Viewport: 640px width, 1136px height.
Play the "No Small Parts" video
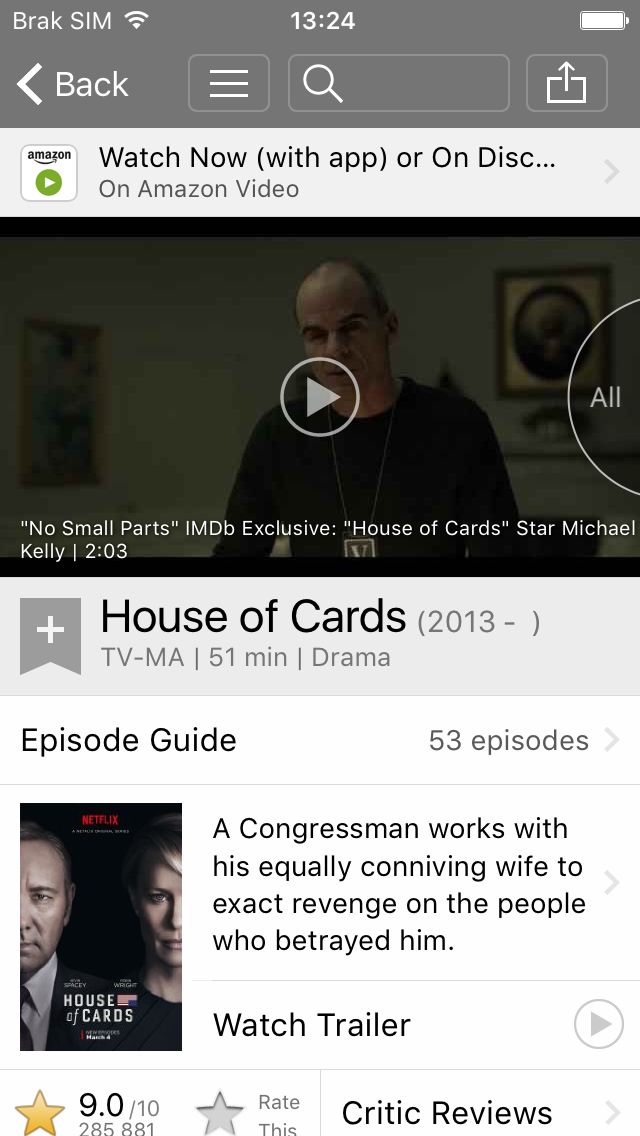(319, 397)
